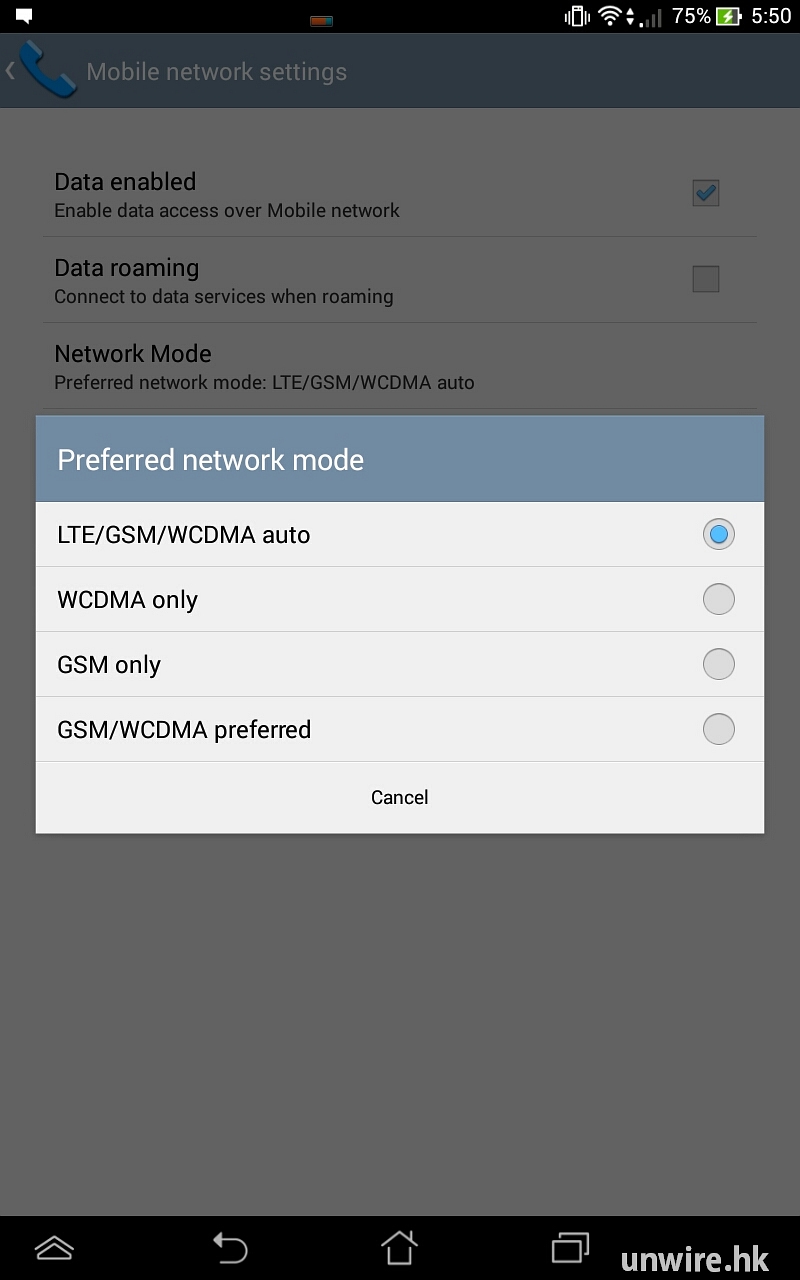Image resolution: width=800 pixels, height=1280 pixels.
Task: Go to the home screen
Action: (x=399, y=1247)
